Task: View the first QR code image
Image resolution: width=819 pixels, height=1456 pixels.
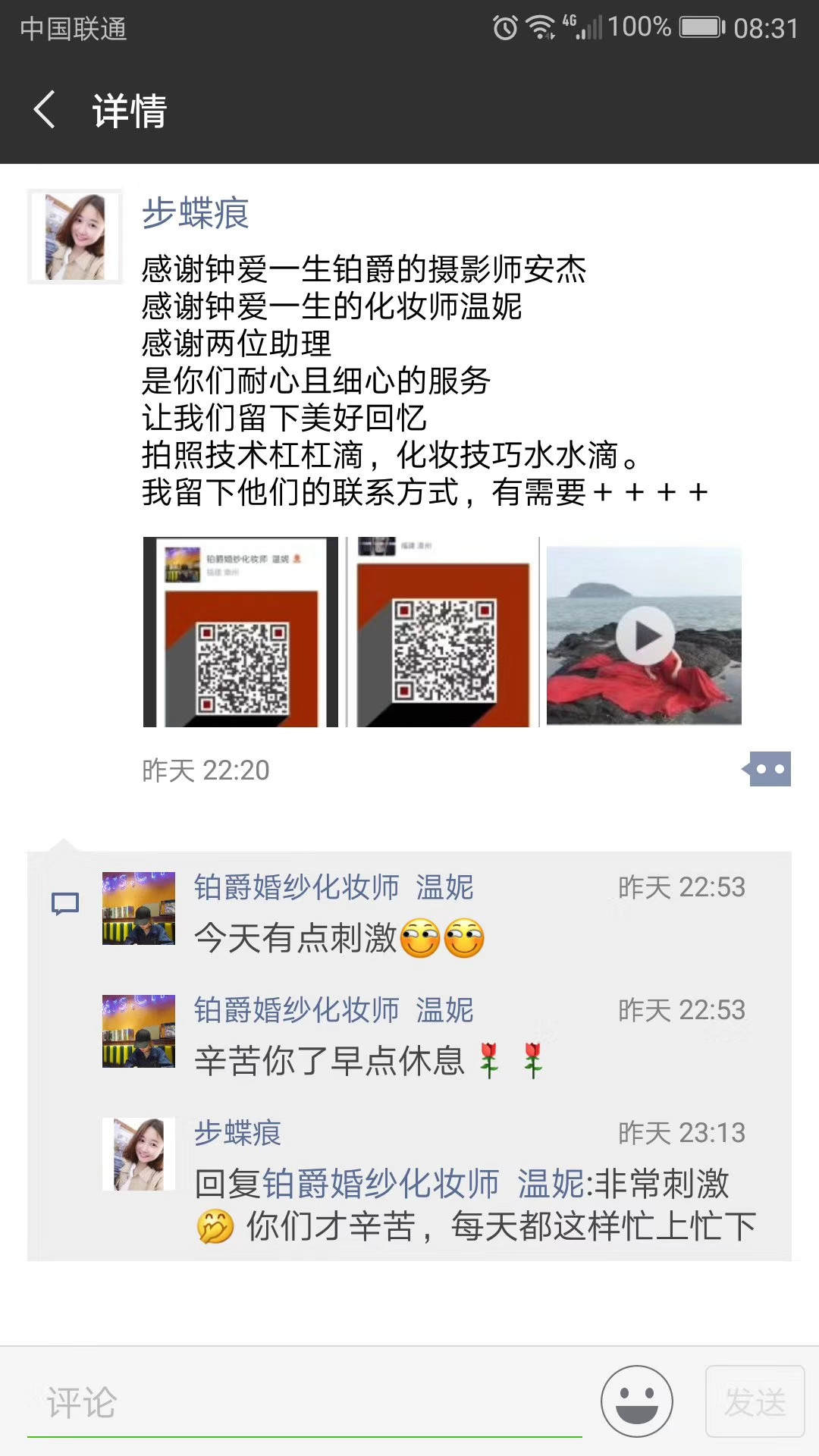Action: point(240,632)
